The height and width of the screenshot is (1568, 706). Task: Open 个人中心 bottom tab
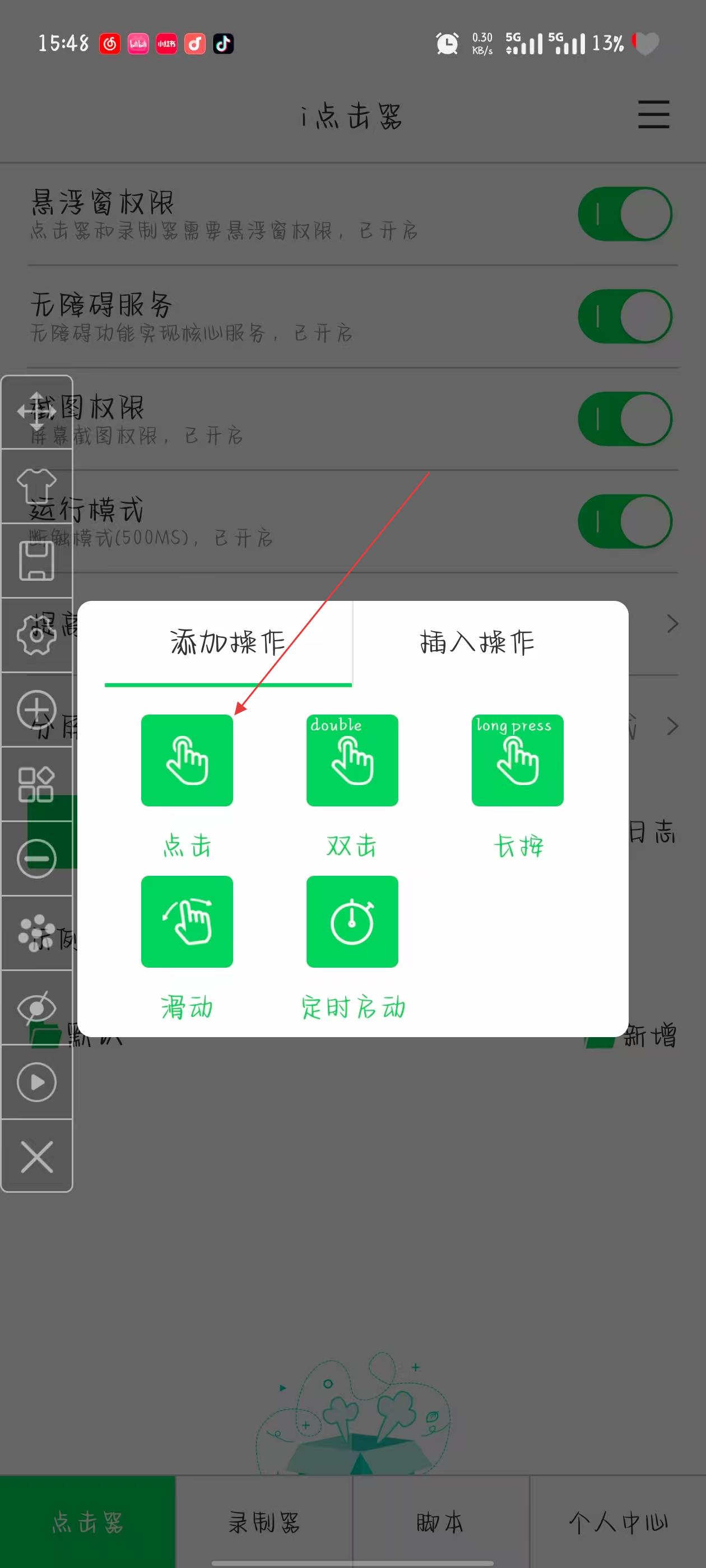click(x=617, y=1522)
